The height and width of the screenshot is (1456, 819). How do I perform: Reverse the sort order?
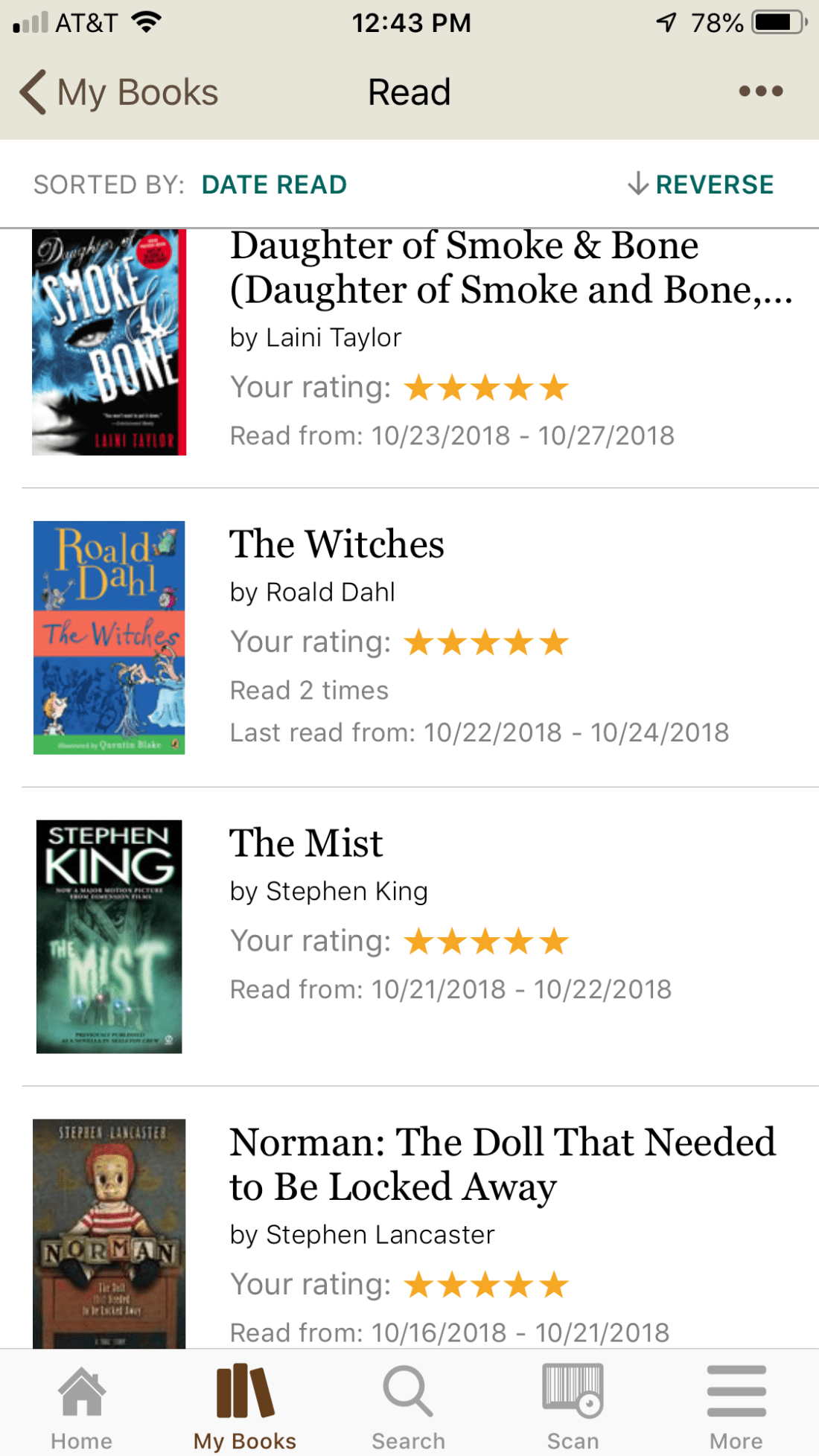coord(701,185)
